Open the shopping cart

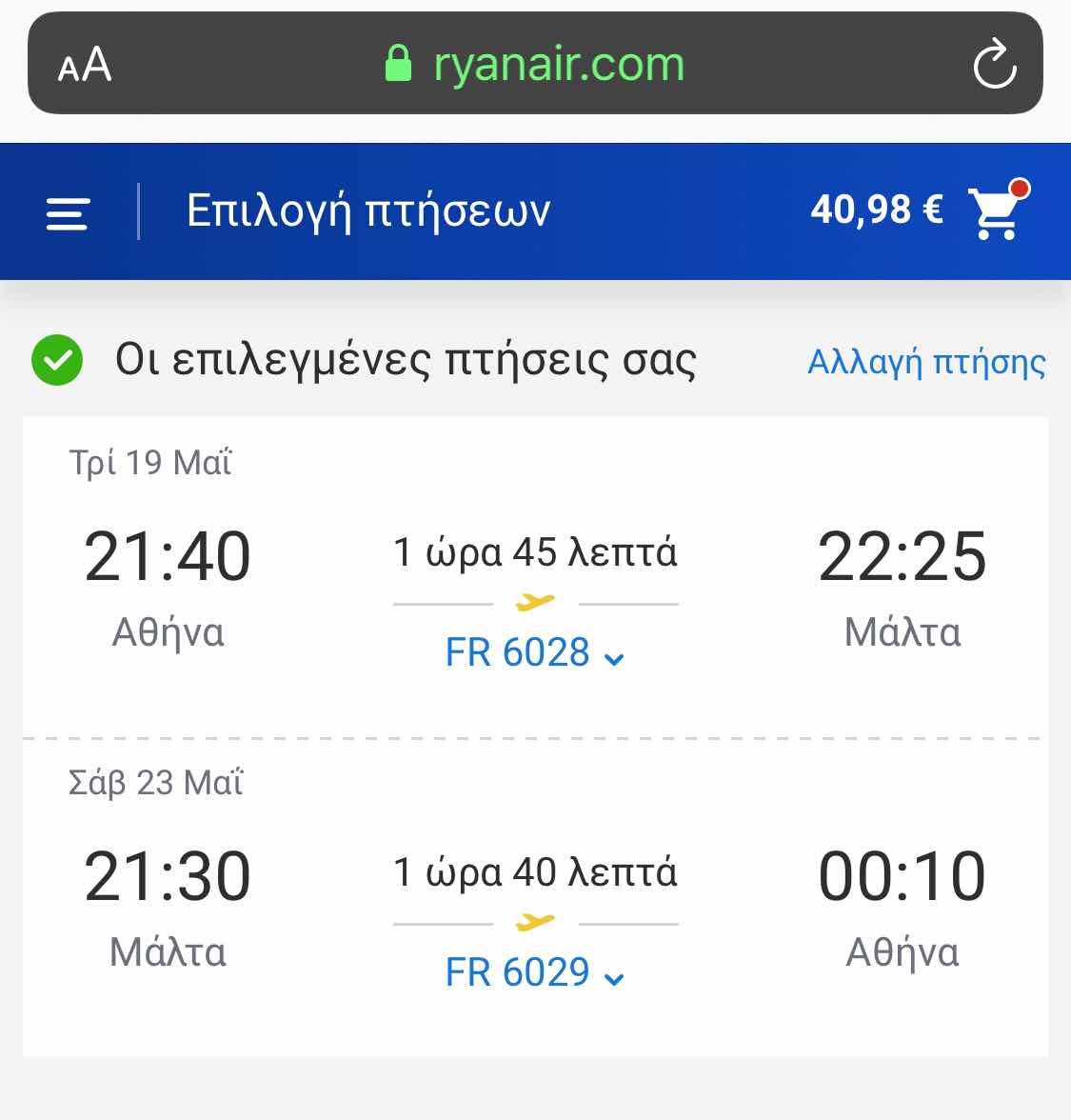[997, 211]
